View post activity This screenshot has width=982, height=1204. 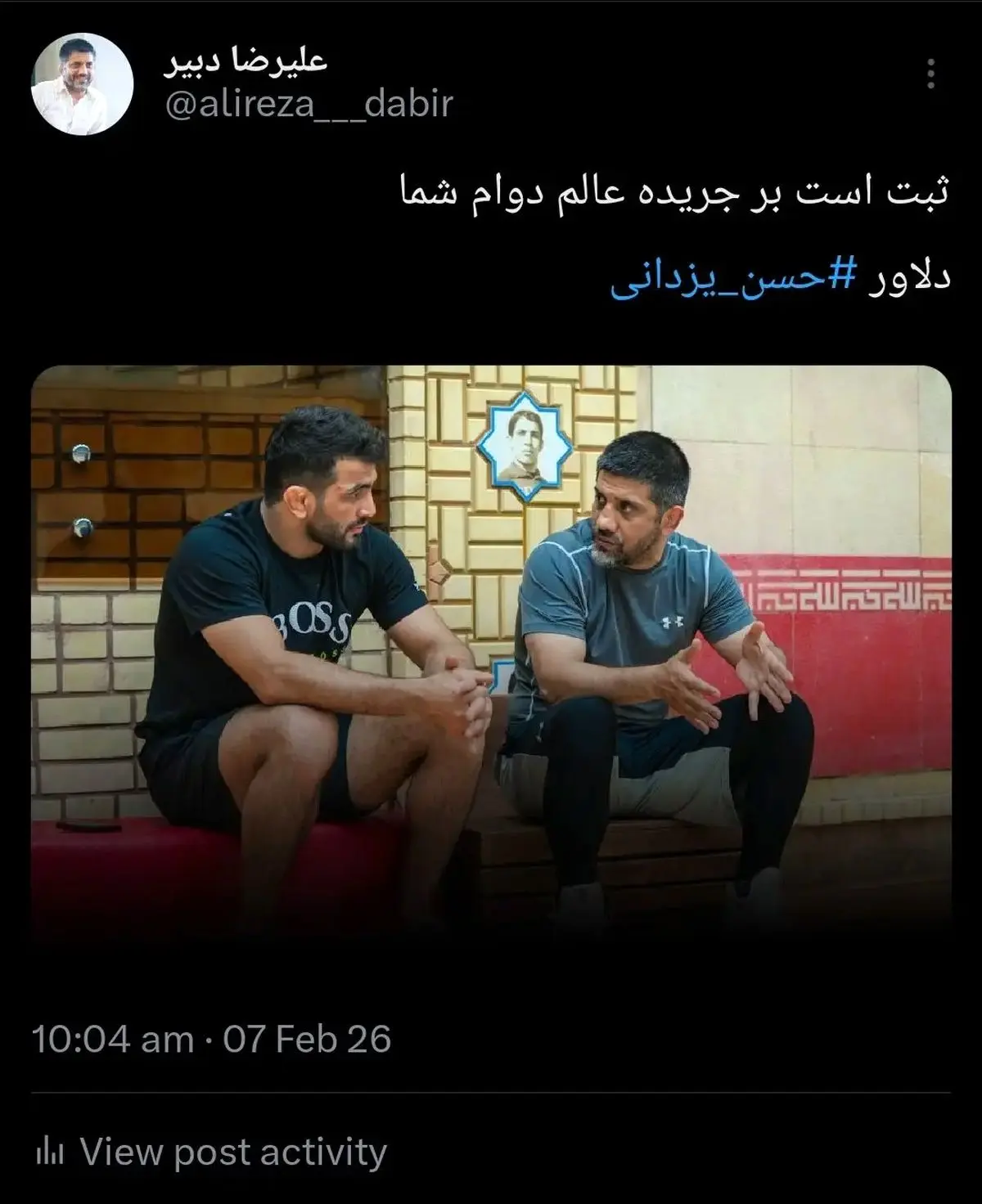pyautogui.click(x=209, y=1152)
